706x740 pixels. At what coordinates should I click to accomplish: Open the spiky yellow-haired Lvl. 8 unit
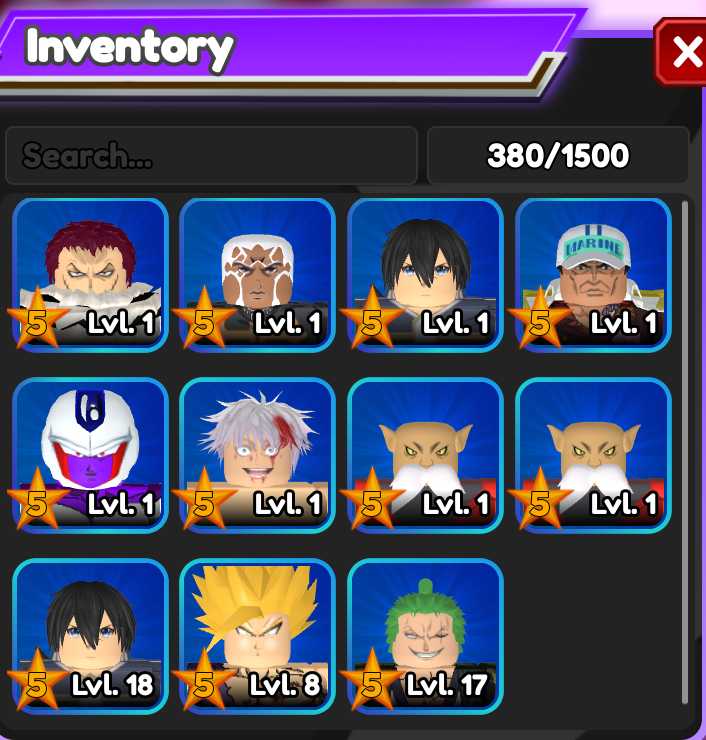[x=257, y=635]
